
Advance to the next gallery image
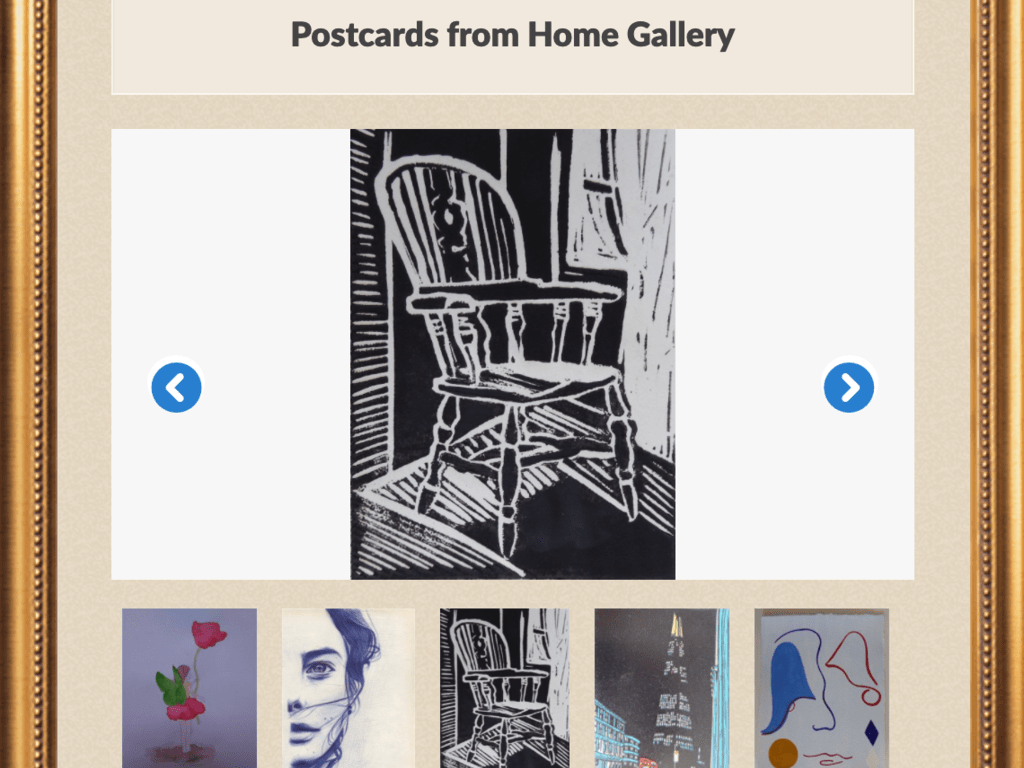point(849,388)
